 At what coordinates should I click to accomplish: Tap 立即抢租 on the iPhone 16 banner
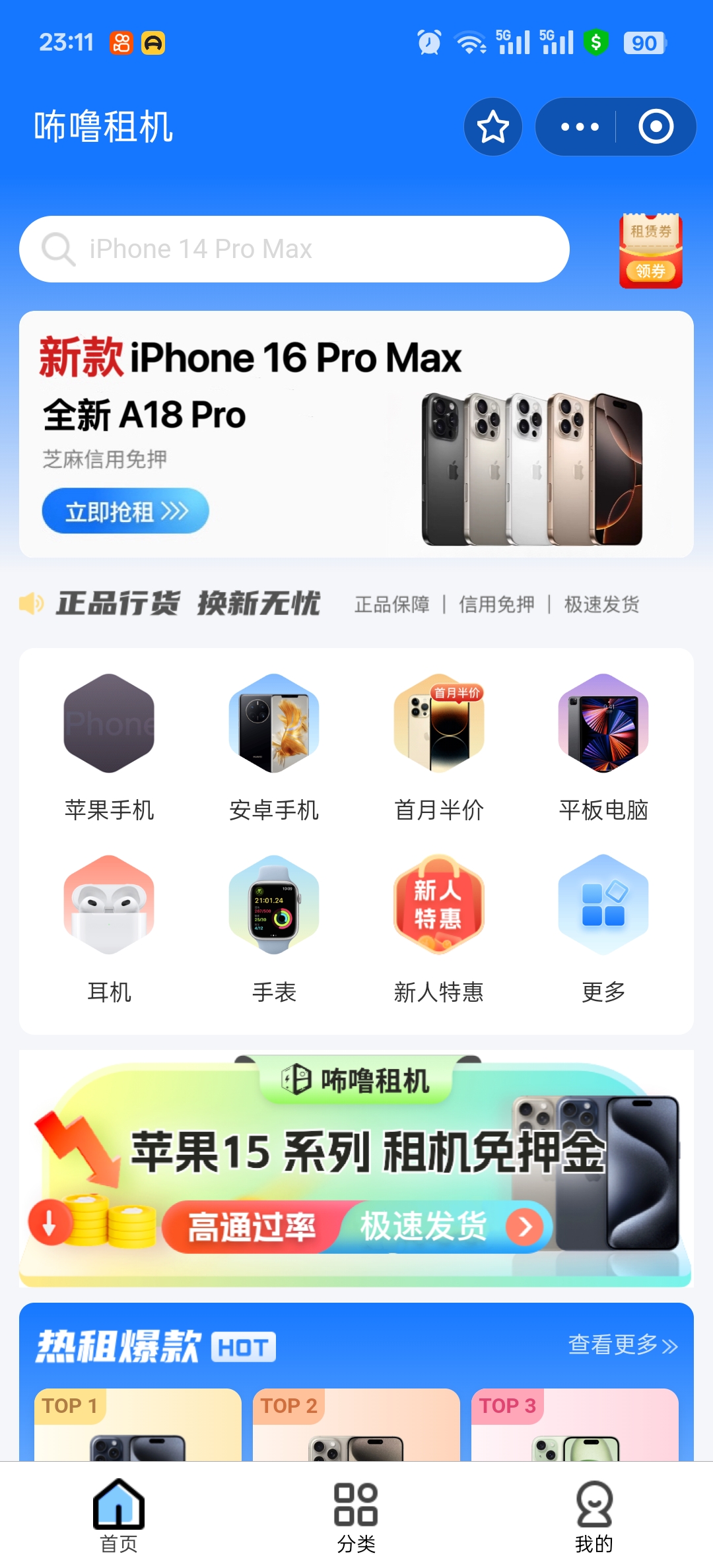tap(125, 511)
